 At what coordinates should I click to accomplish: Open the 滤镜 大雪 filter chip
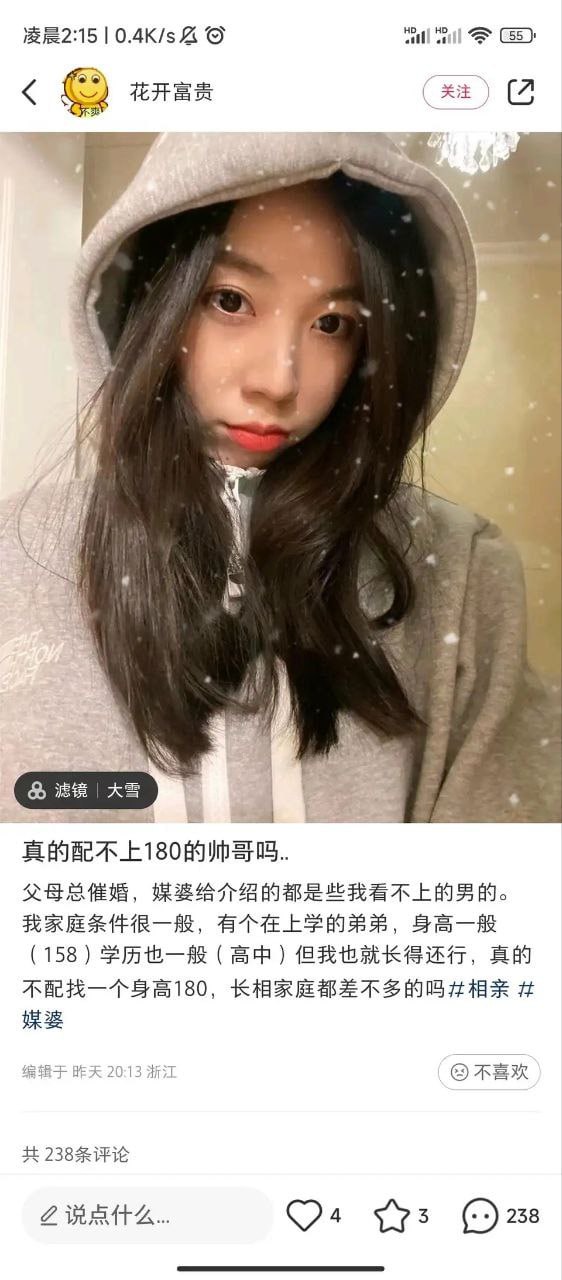tap(85, 791)
